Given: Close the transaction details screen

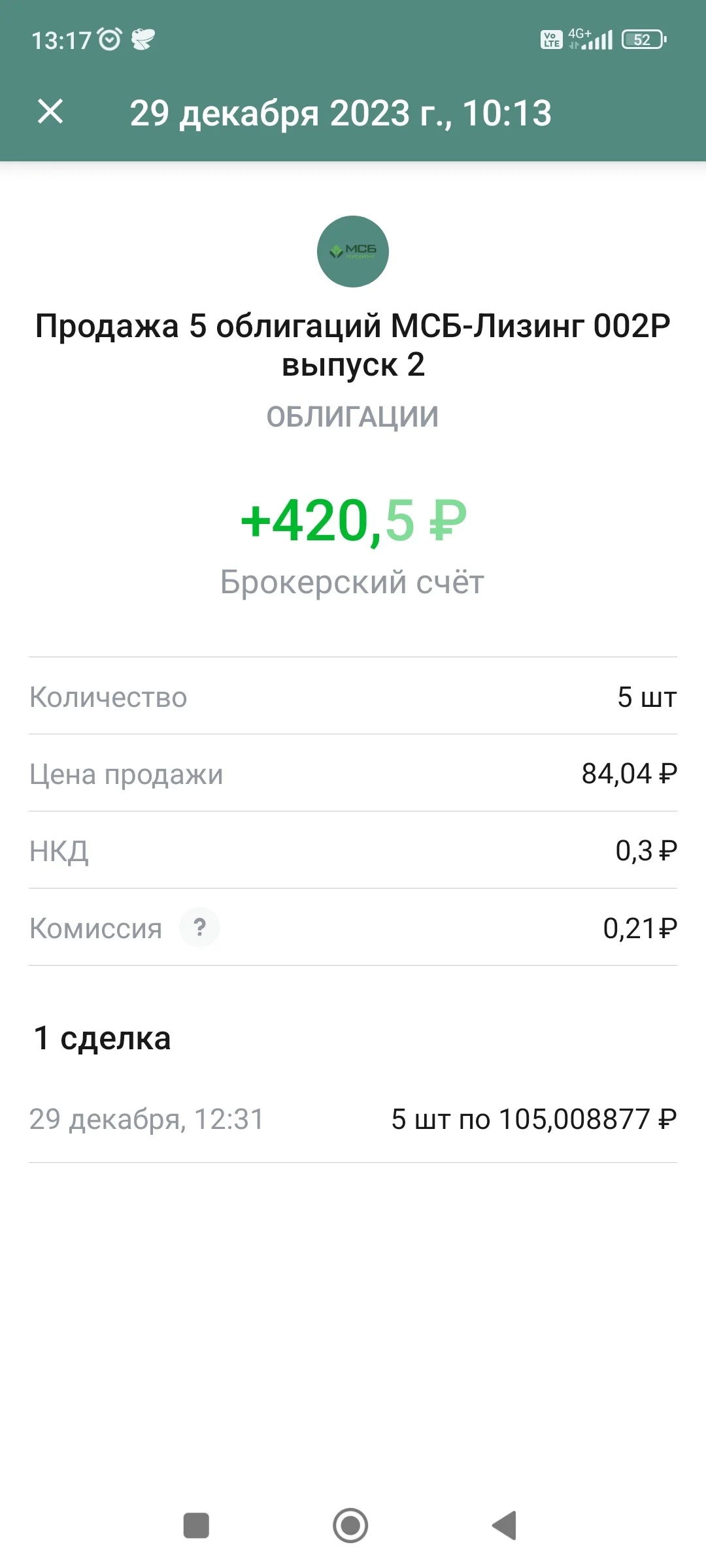Looking at the screenshot, I should click(50, 111).
